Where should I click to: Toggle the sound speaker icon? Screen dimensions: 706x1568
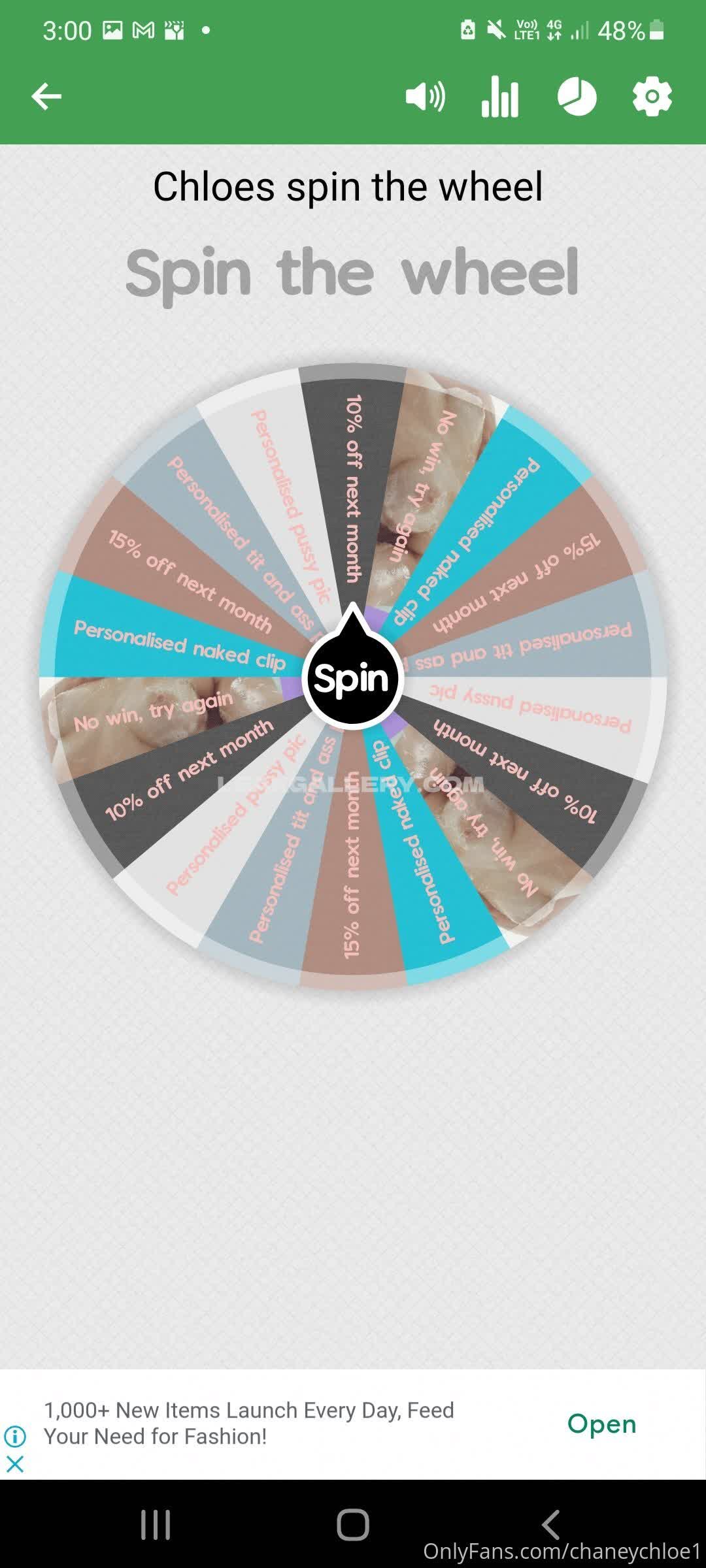click(x=425, y=97)
